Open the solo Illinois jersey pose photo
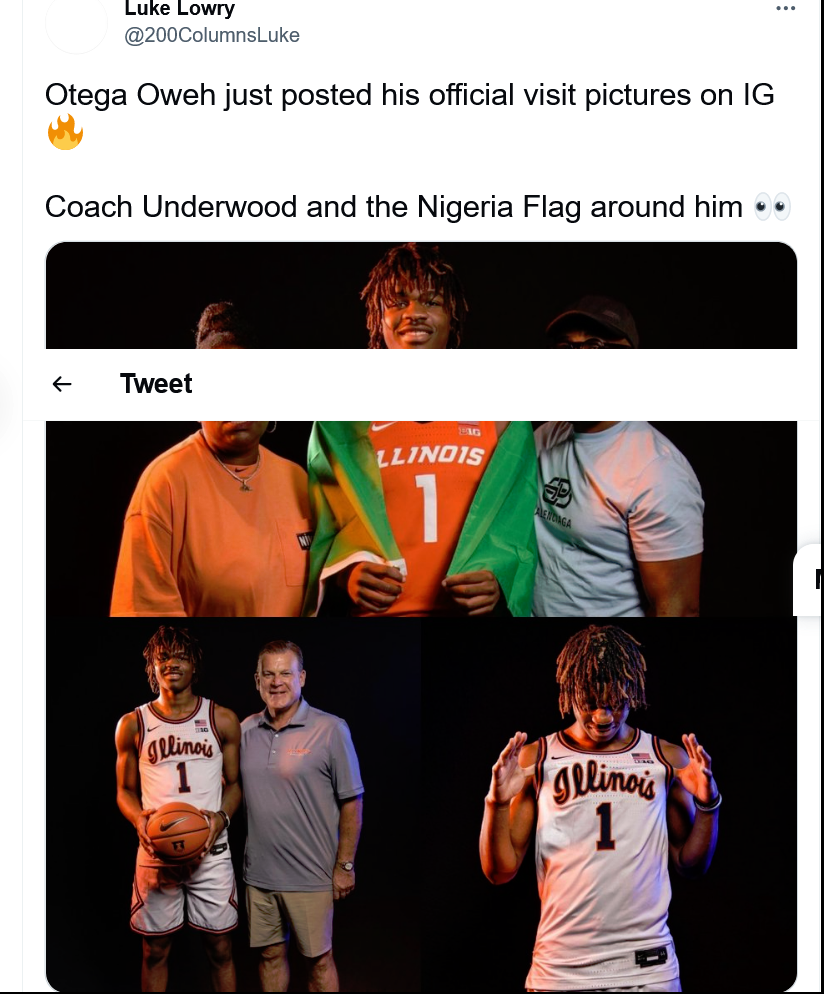Viewport: 824px width, 994px height. pos(610,804)
